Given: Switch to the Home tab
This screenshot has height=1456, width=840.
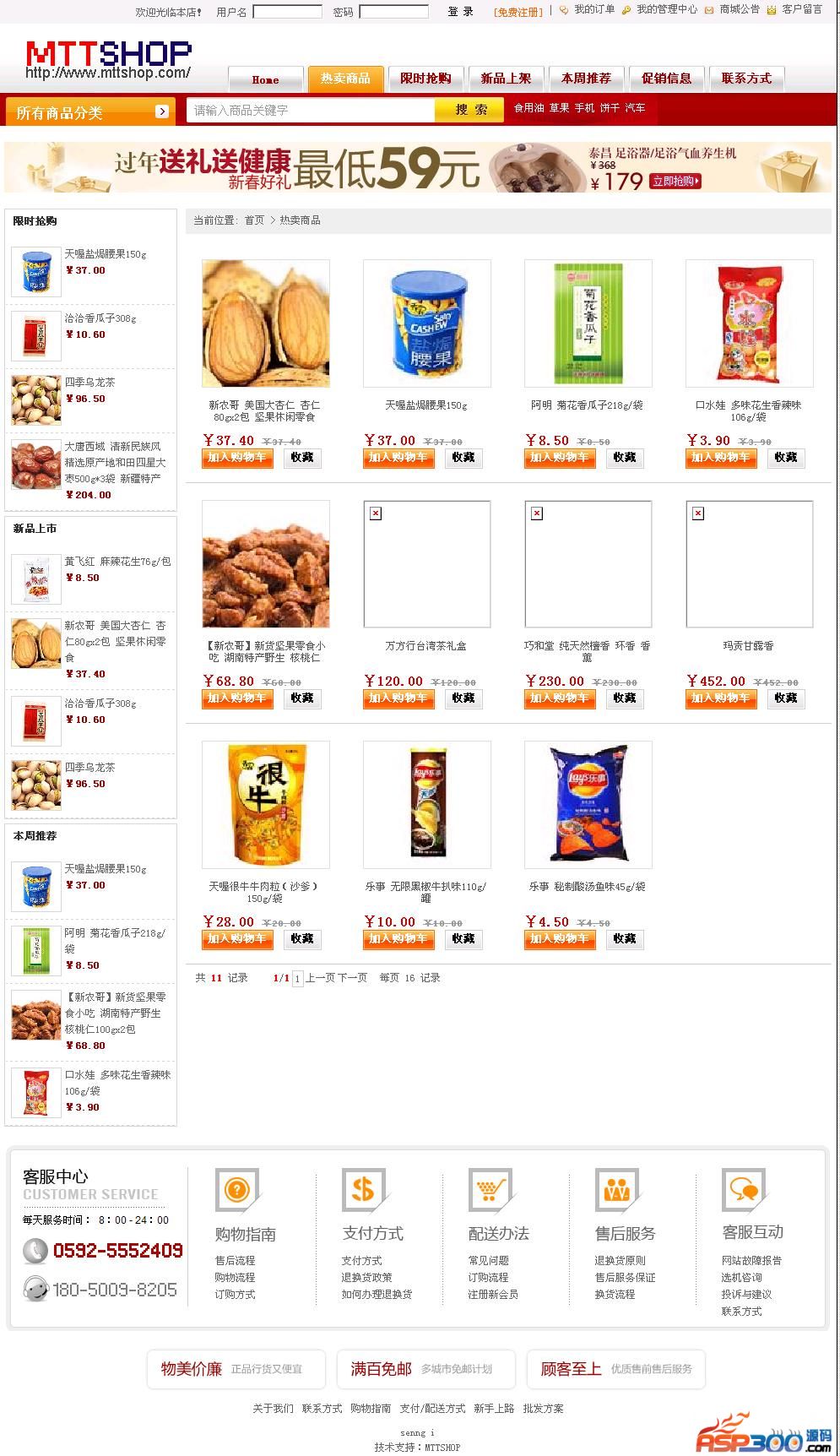Looking at the screenshot, I should [265, 79].
